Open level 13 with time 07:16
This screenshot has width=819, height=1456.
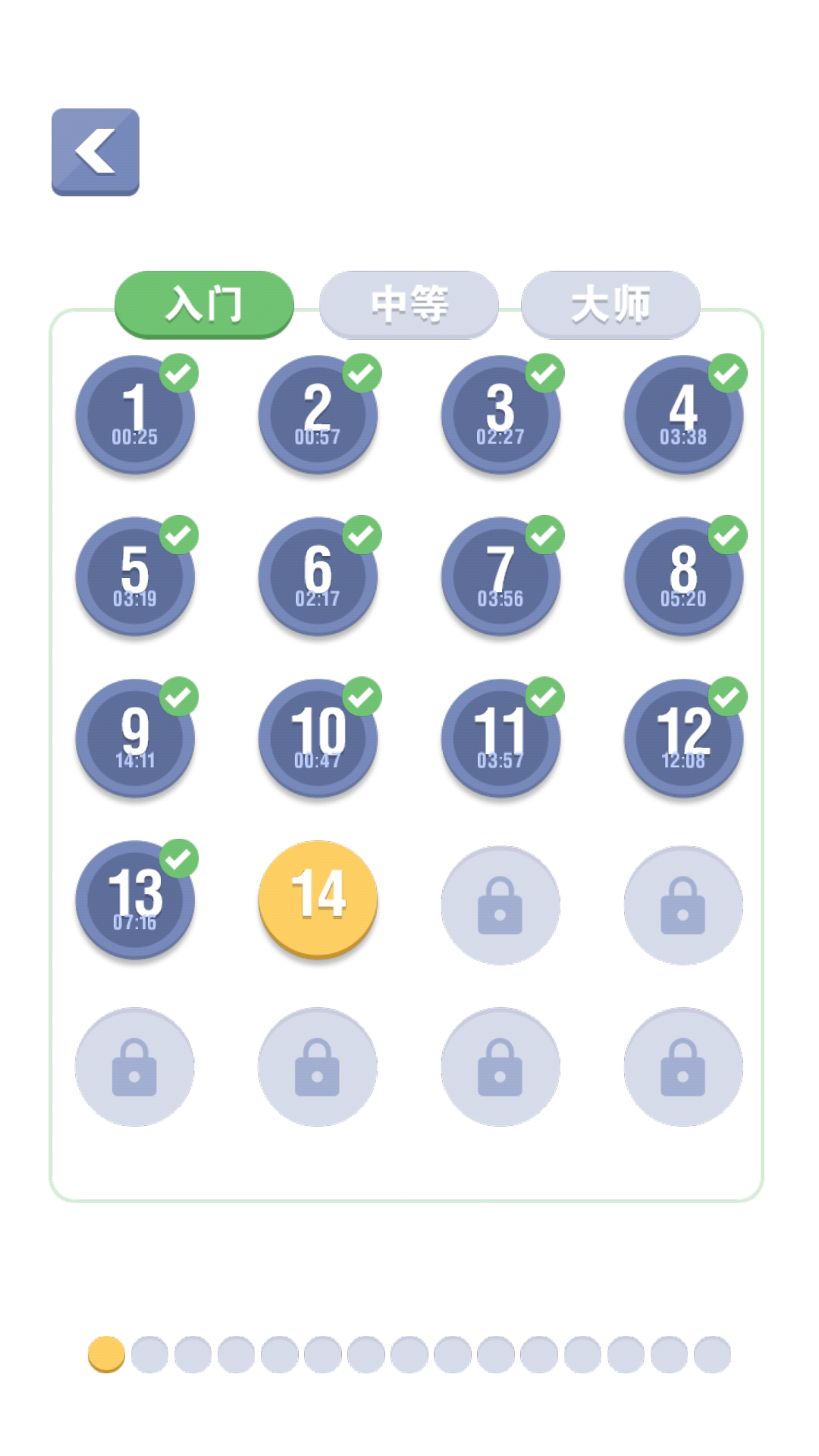coord(135,899)
